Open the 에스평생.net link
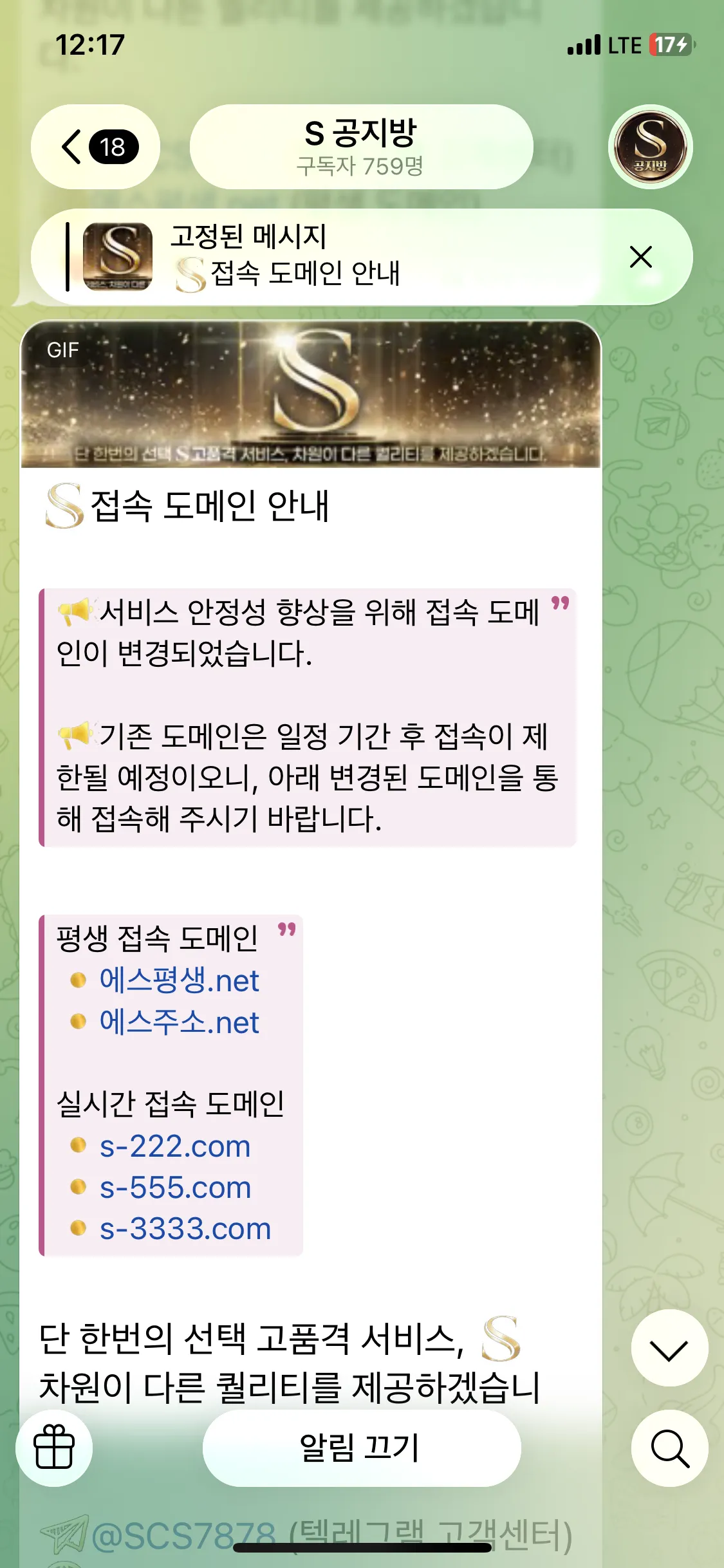 (179, 980)
